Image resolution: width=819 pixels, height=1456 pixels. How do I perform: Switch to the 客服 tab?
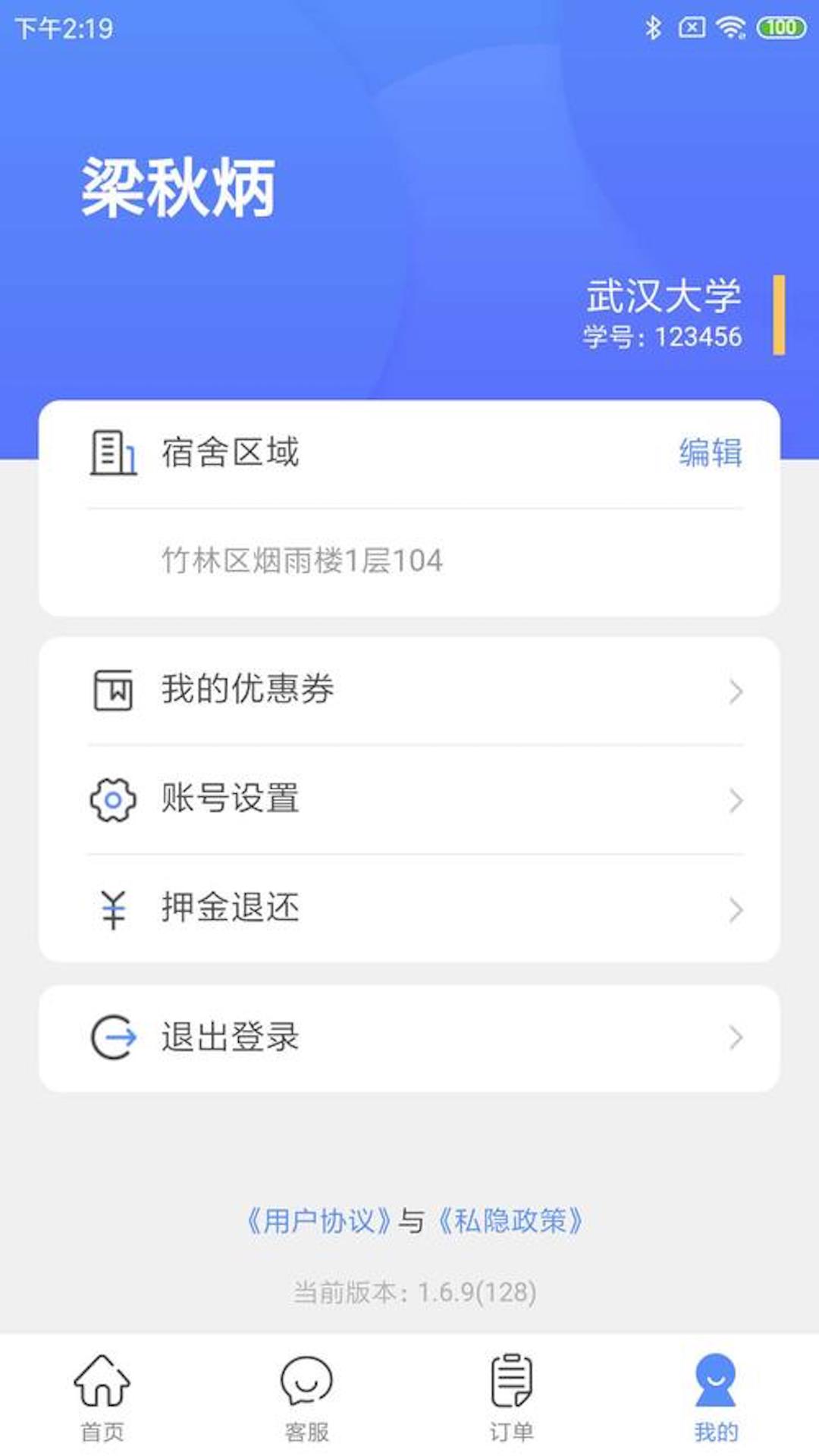pos(307,1403)
